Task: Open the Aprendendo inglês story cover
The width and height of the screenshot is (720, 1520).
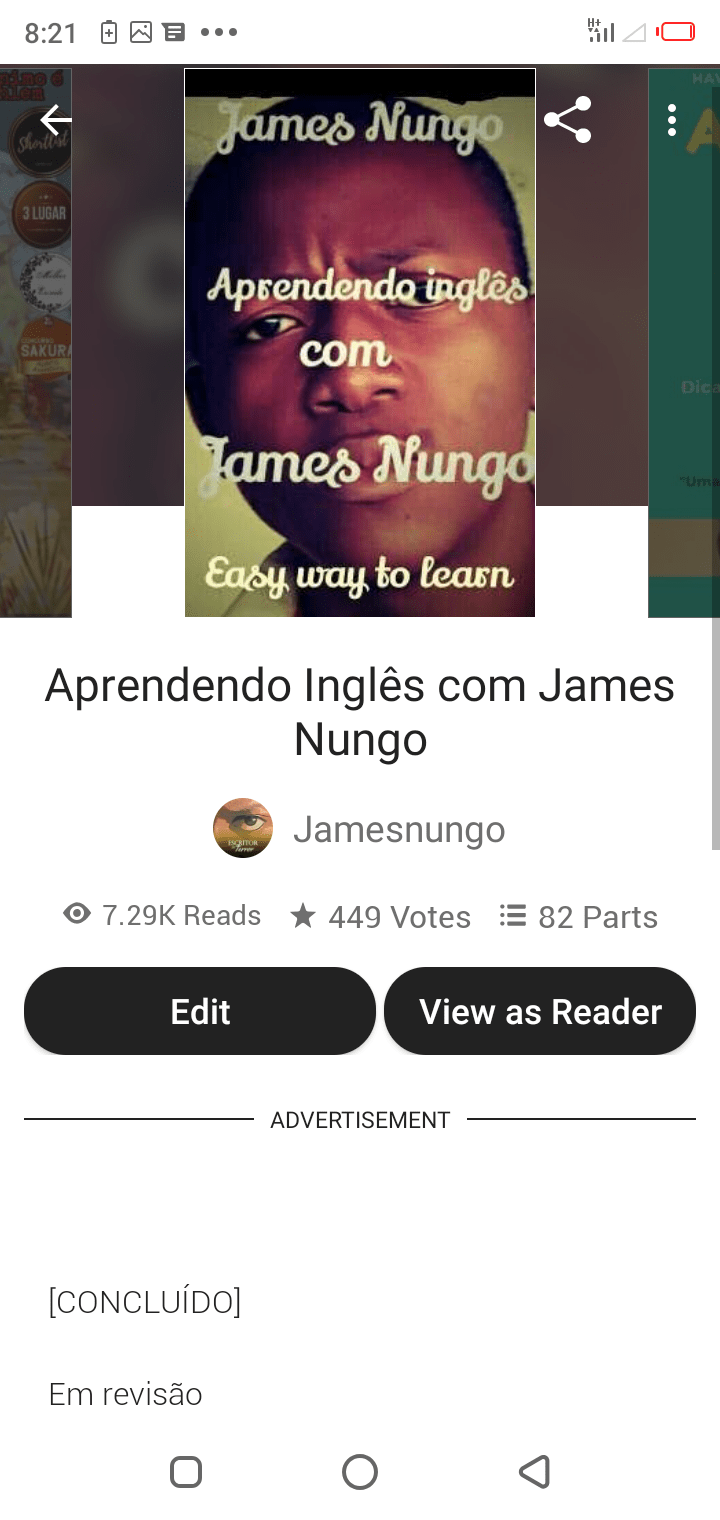Action: [x=360, y=342]
